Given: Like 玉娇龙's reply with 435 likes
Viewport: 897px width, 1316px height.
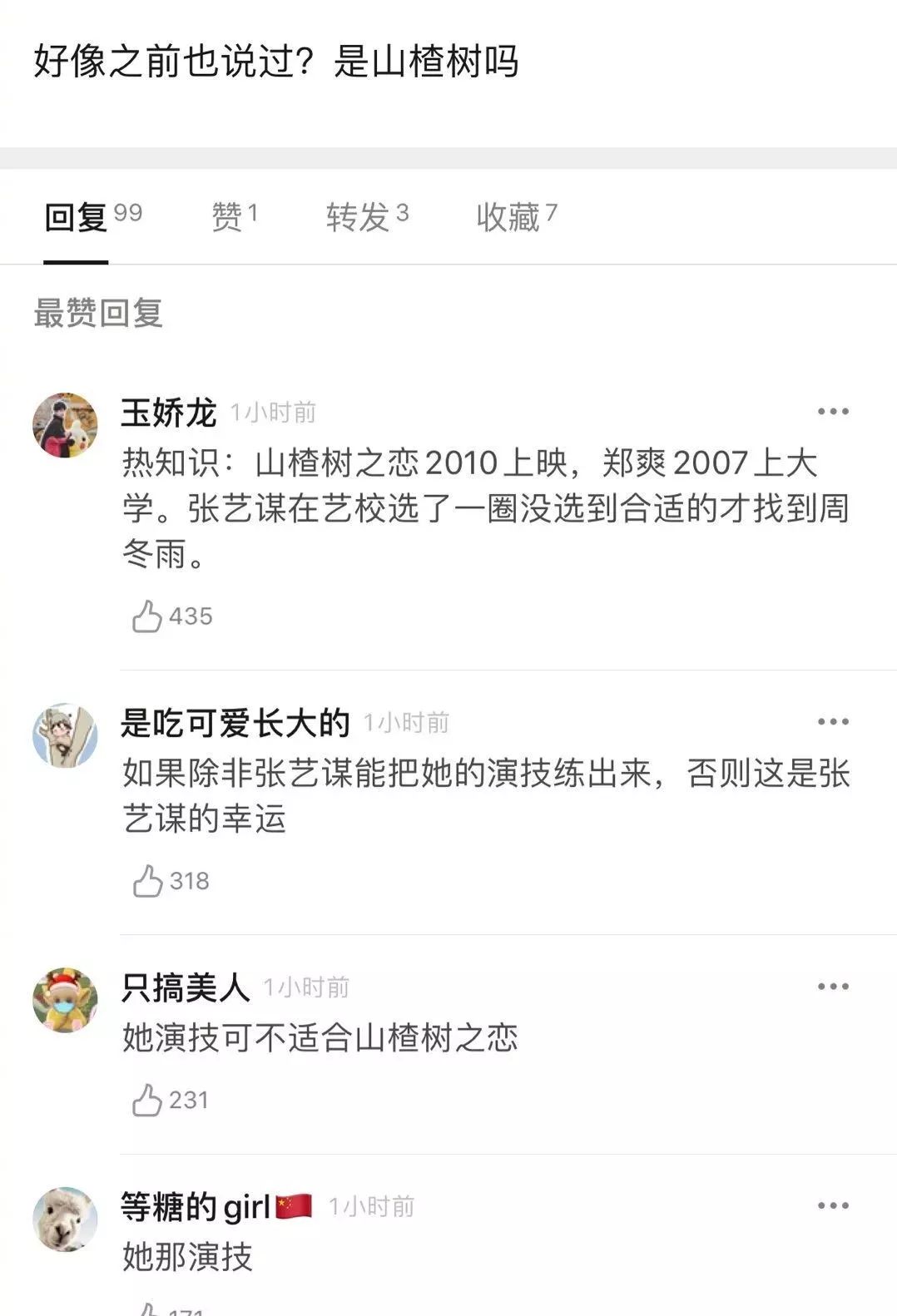Looking at the screenshot, I should click(147, 616).
